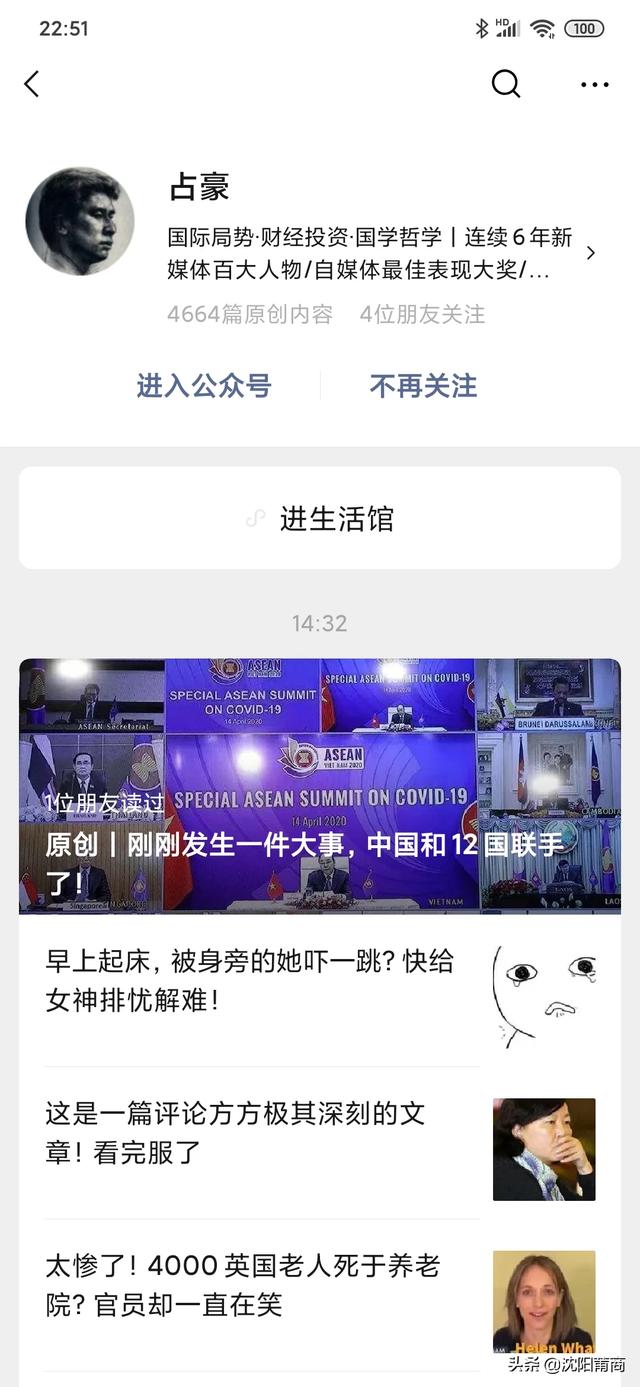640x1387 pixels.
Task: Go back using the top-left arrow
Action: [32, 84]
